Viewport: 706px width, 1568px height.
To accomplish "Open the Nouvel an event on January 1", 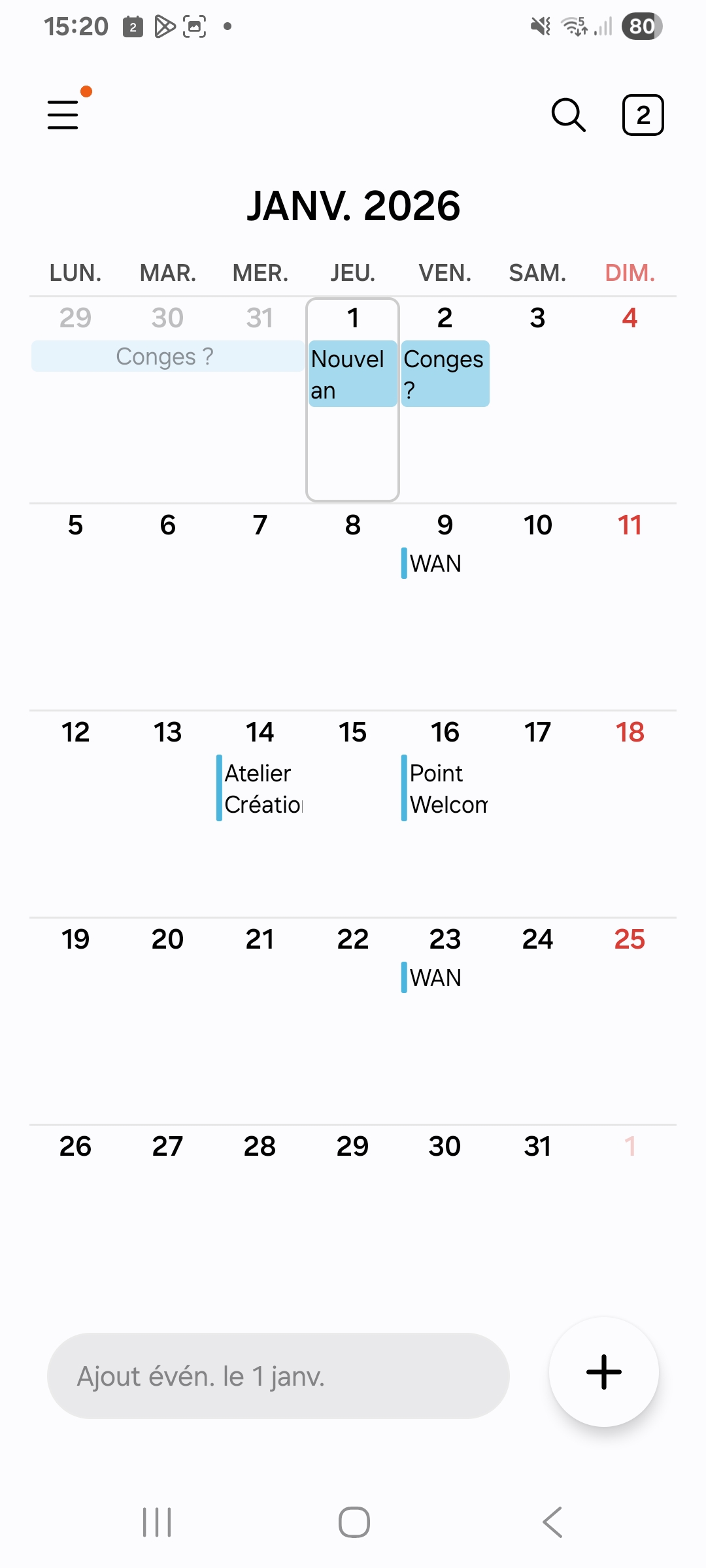I will (352, 374).
